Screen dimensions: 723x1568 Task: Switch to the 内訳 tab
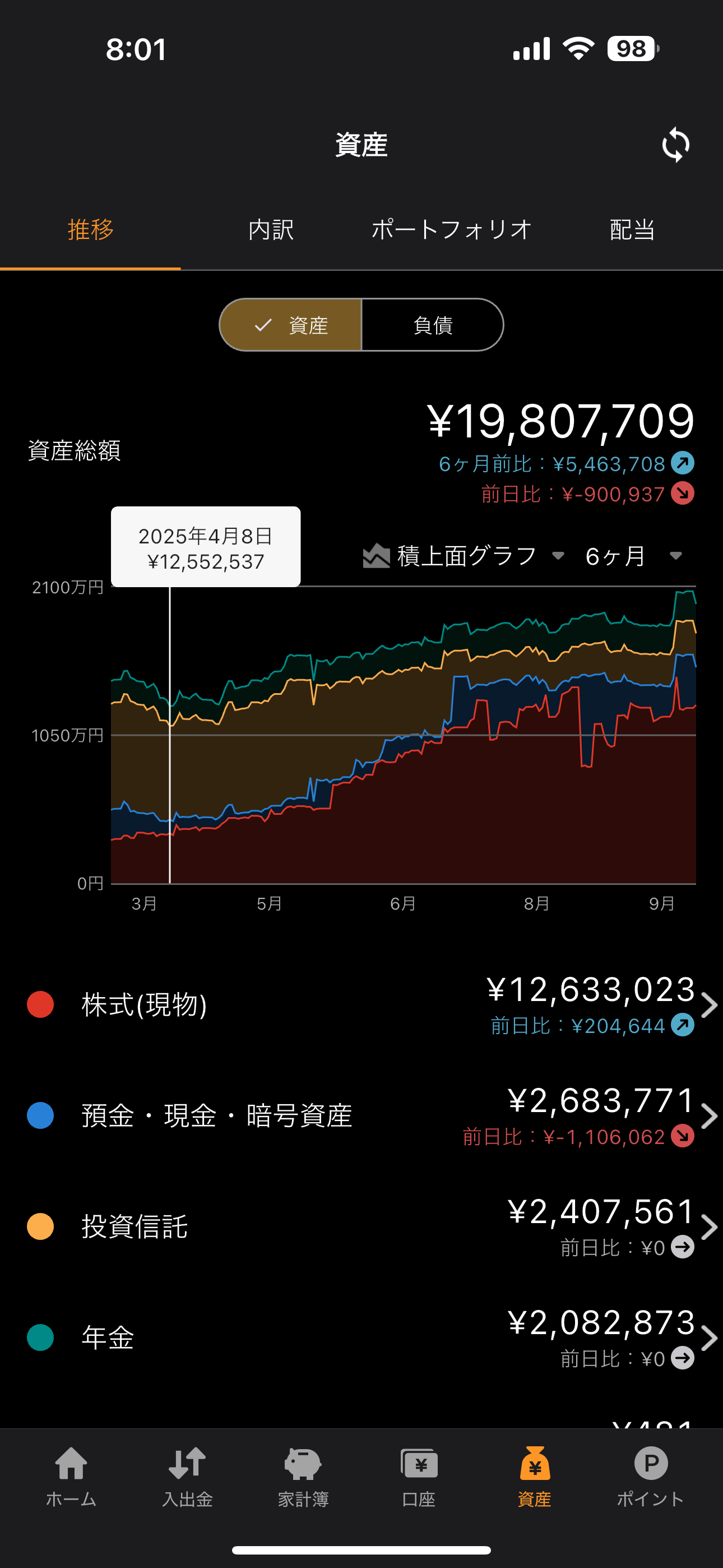pyautogui.click(x=271, y=229)
